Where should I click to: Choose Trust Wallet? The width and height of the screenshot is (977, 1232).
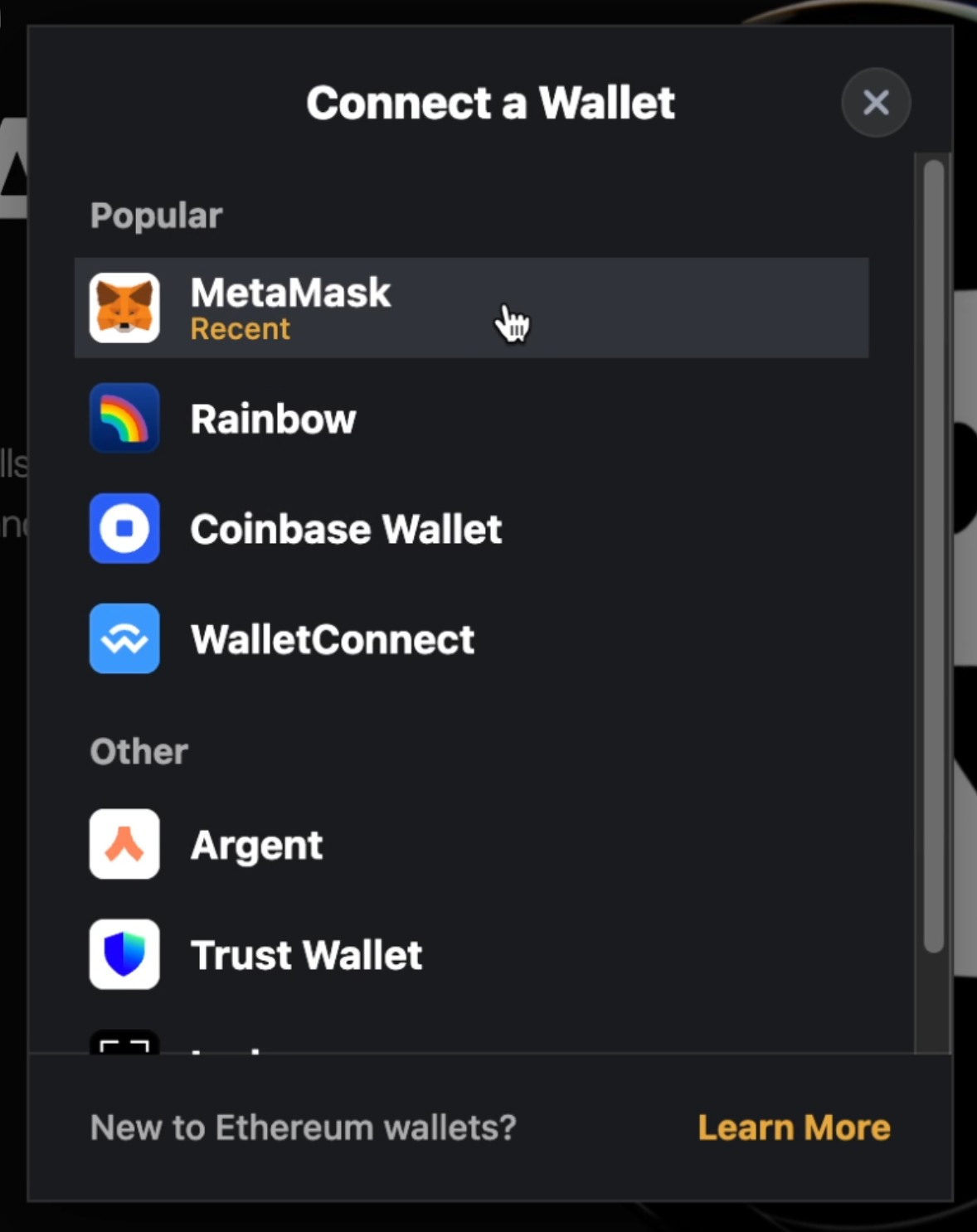pyautogui.click(x=306, y=955)
